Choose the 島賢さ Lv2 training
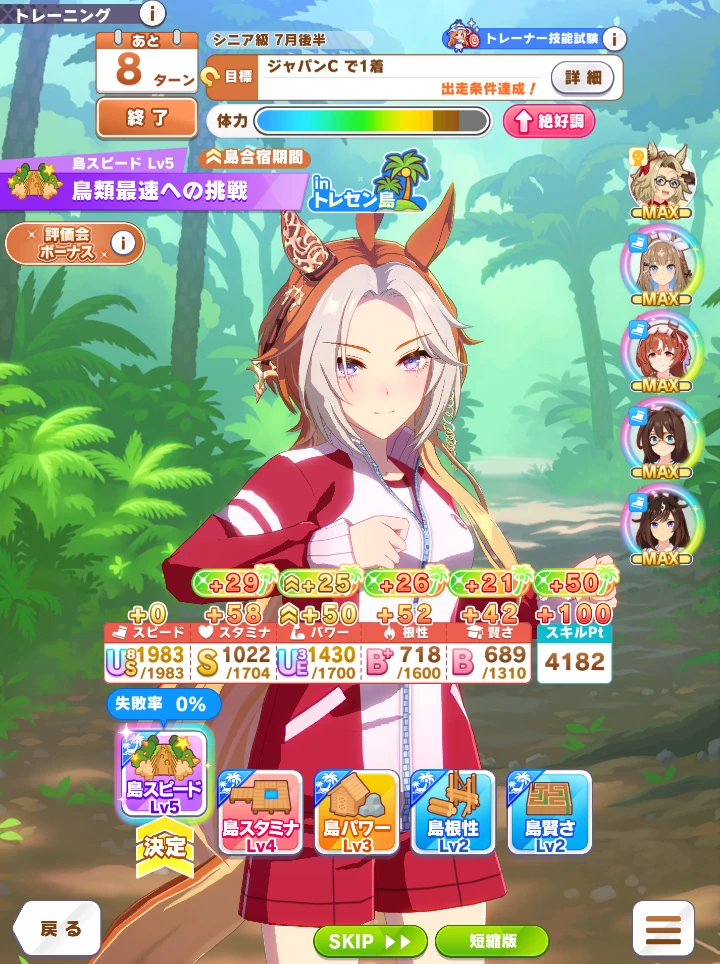The height and width of the screenshot is (964, 720). (x=549, y=811)
